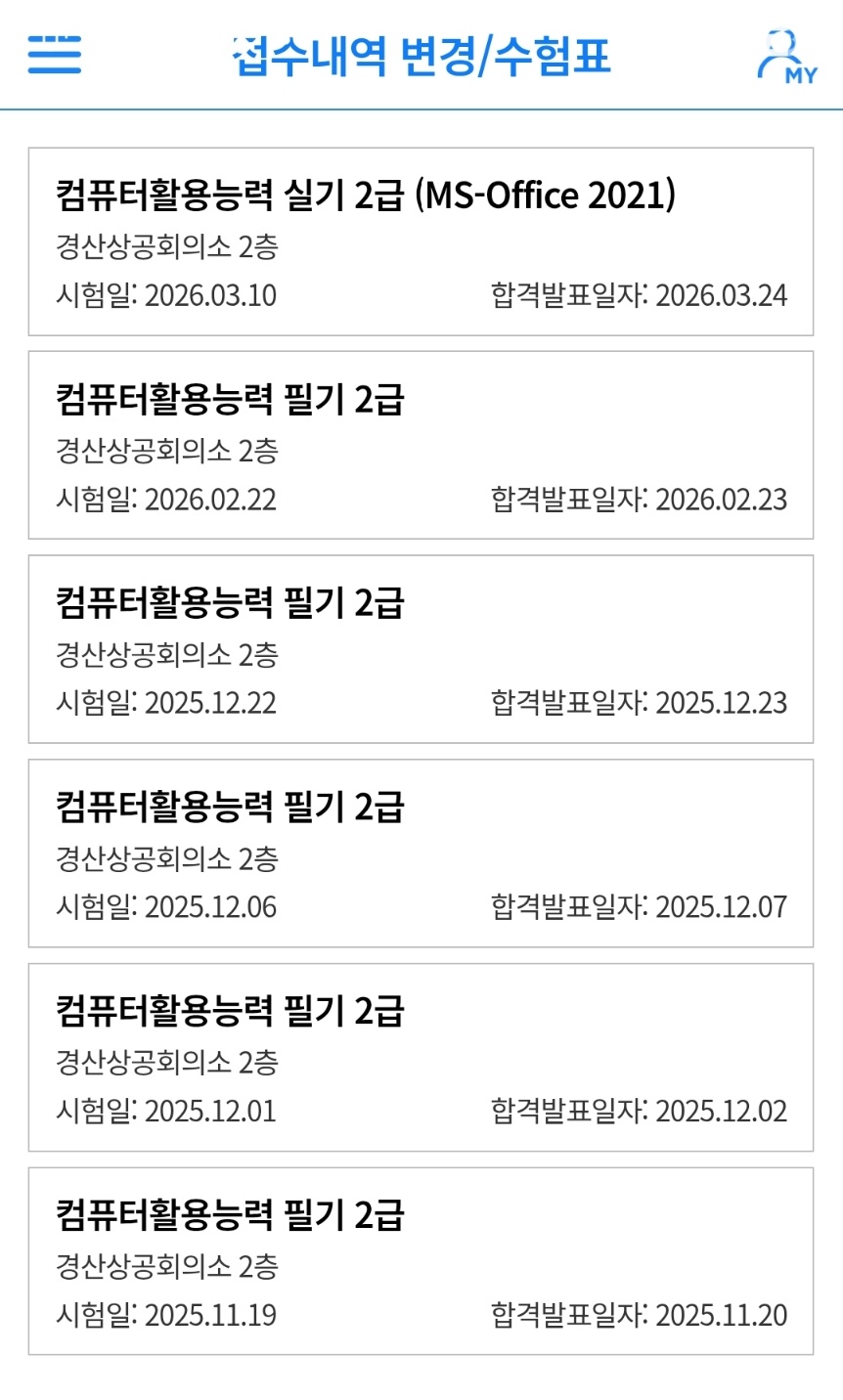Viewport: 843px width, 1400px height.
Task: Open the MY profile page
Action: point(786,58)
